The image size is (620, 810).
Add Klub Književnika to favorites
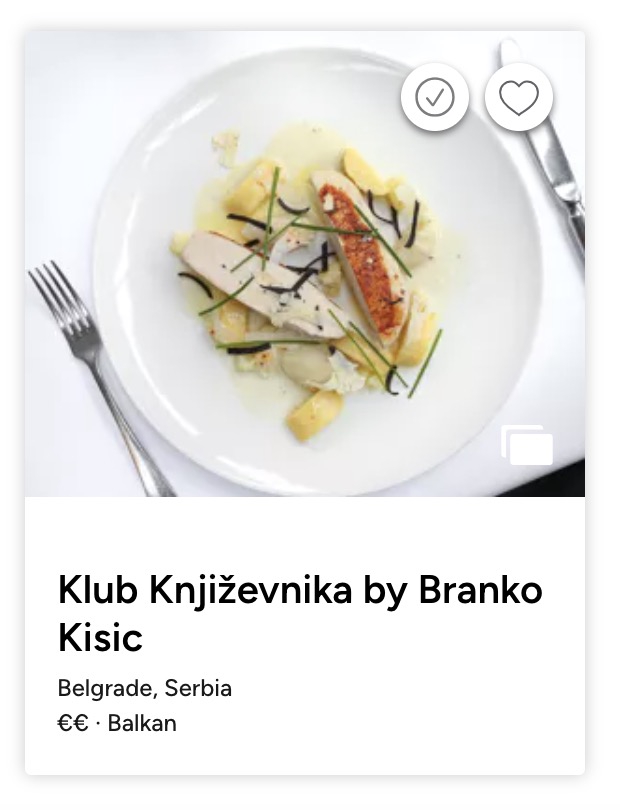tap(519, 97)
